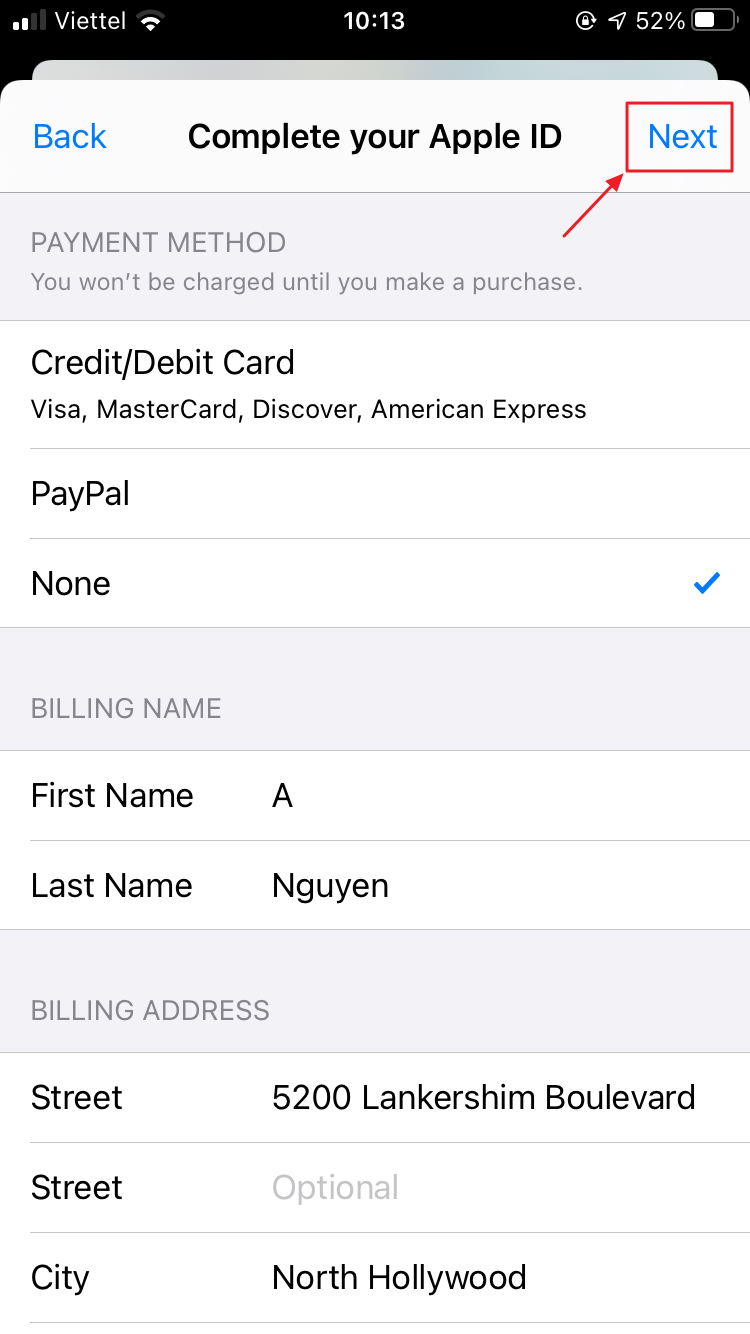750x1334 pixels.
Task: Go Back from Complete your Apple ID
Action: 69,136
